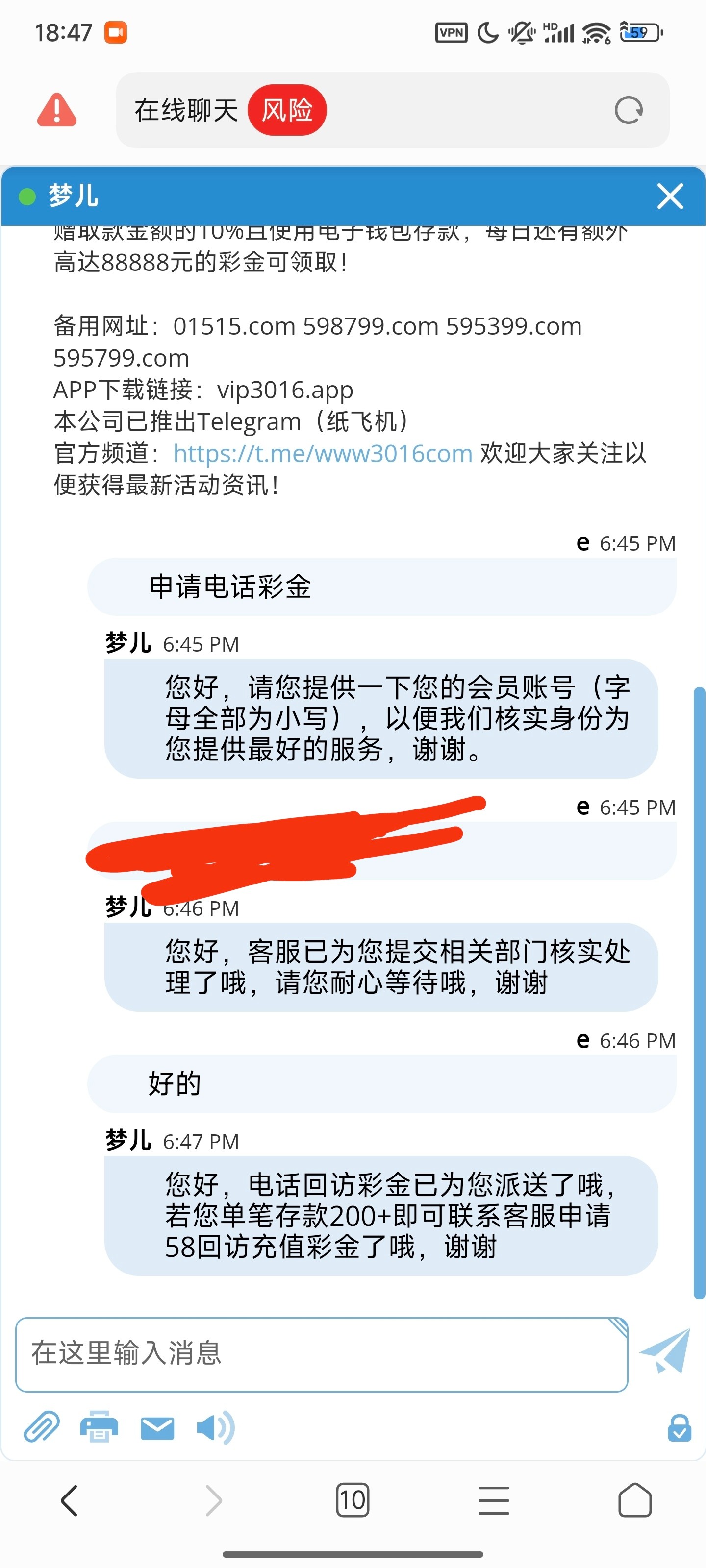The image size is (706, 1568).
Task: Open the browser hamburger menu
Action: coord(493,1500)
